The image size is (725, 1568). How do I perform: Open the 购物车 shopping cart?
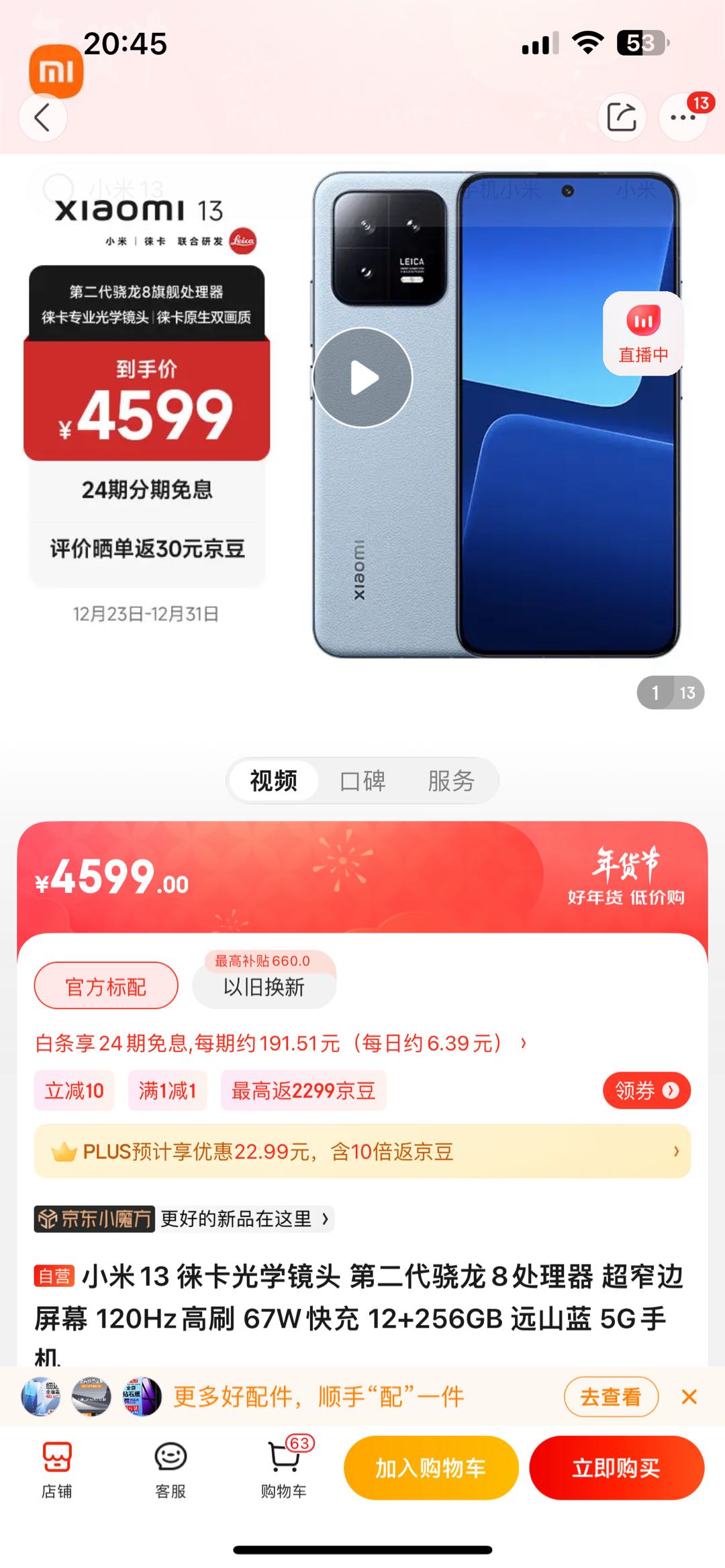(284, 1468)
